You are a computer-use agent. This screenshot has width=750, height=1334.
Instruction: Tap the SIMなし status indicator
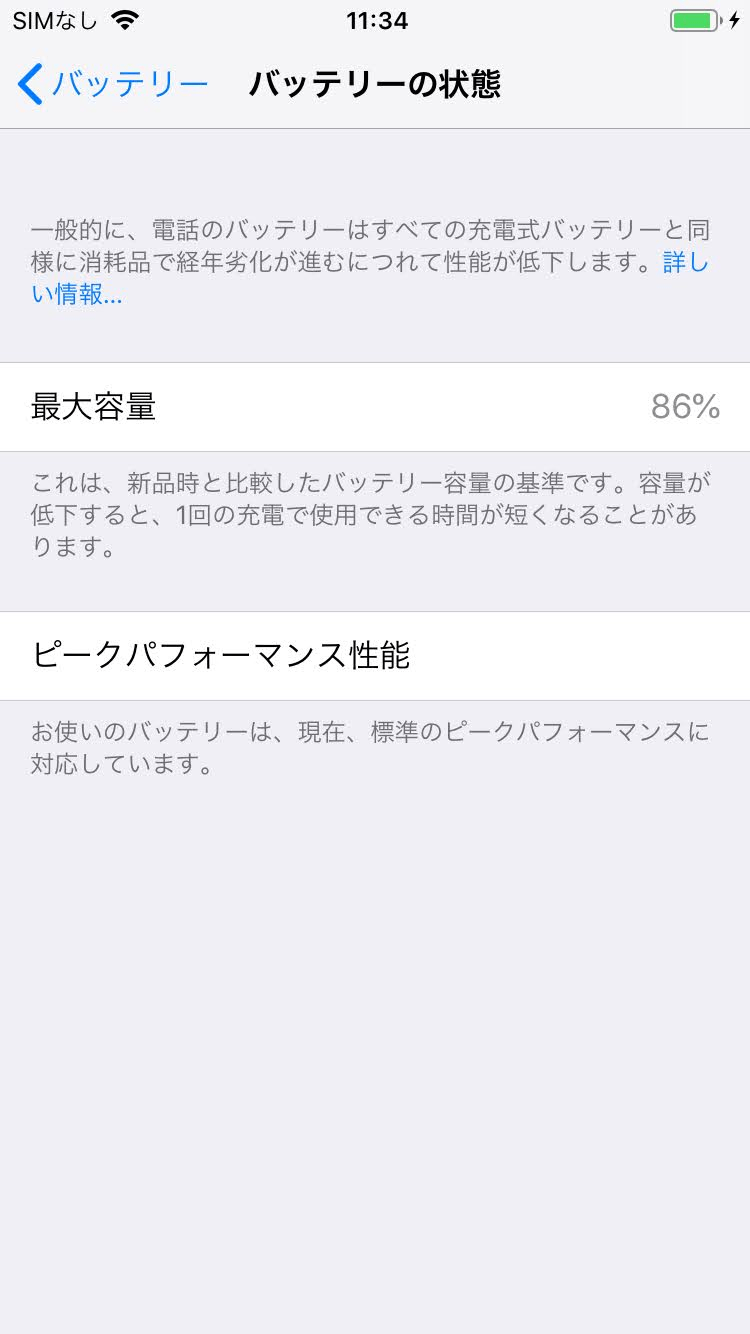[52, 19]
